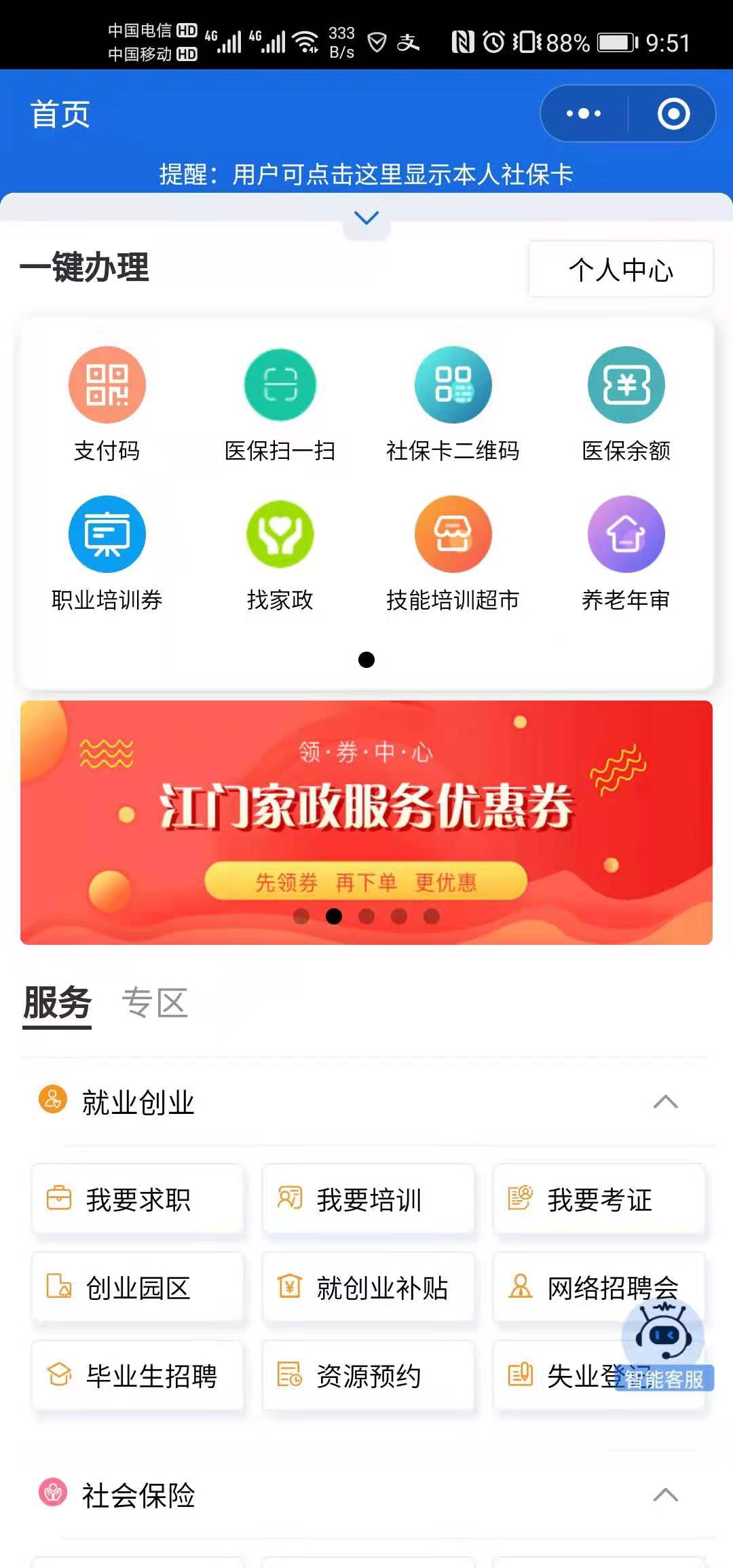
Task: Open the 职业培训券 training voucher icon
Action: click(x=107, y=534)
